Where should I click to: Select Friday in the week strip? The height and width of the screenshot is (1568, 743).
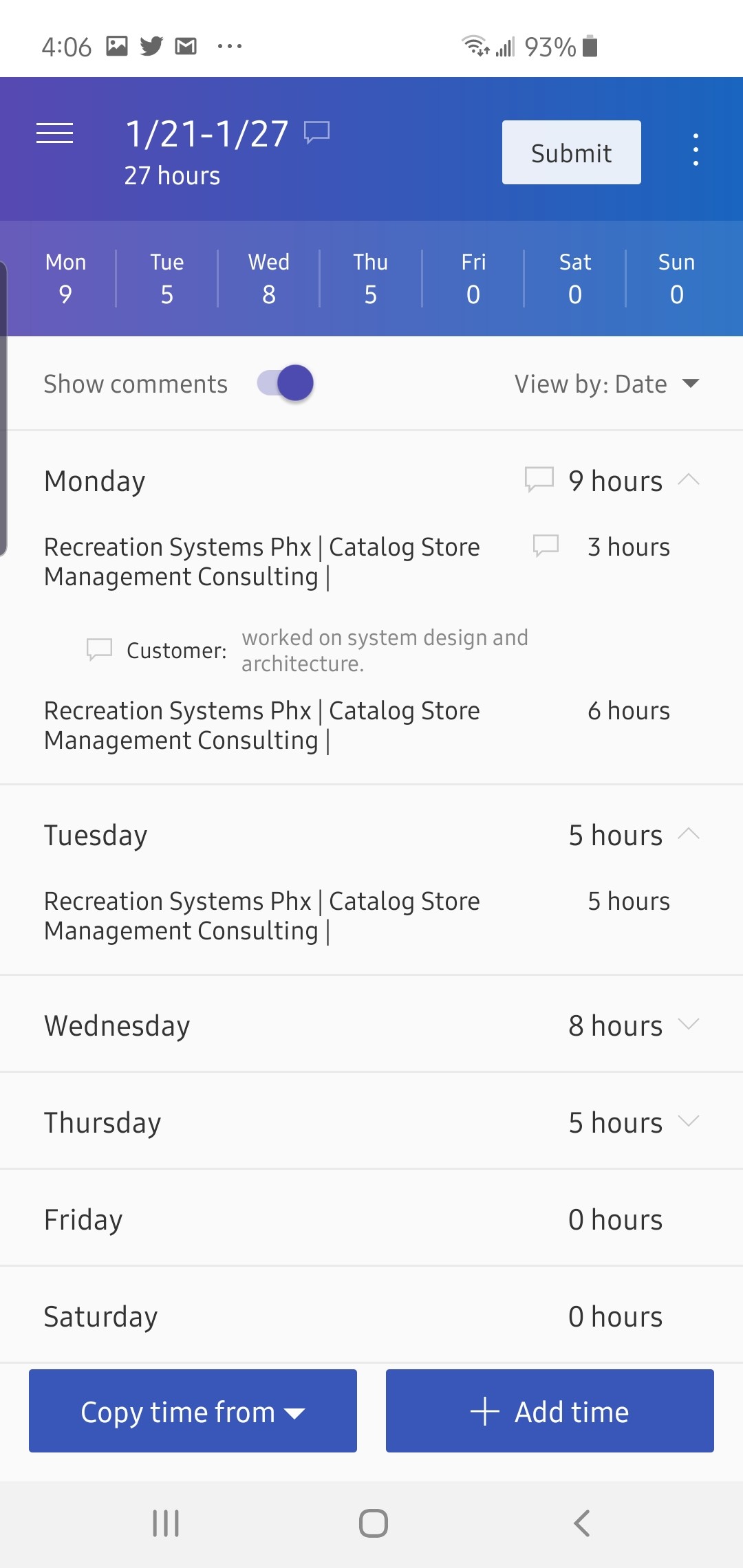coord(473,278)
